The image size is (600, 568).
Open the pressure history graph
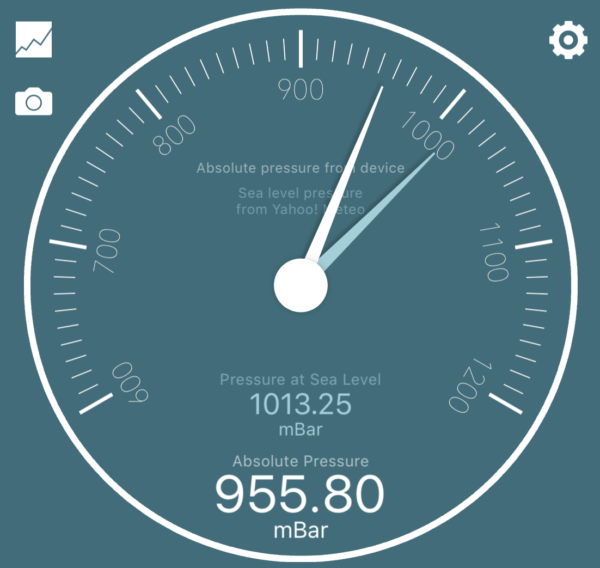(x=34, y=40)
